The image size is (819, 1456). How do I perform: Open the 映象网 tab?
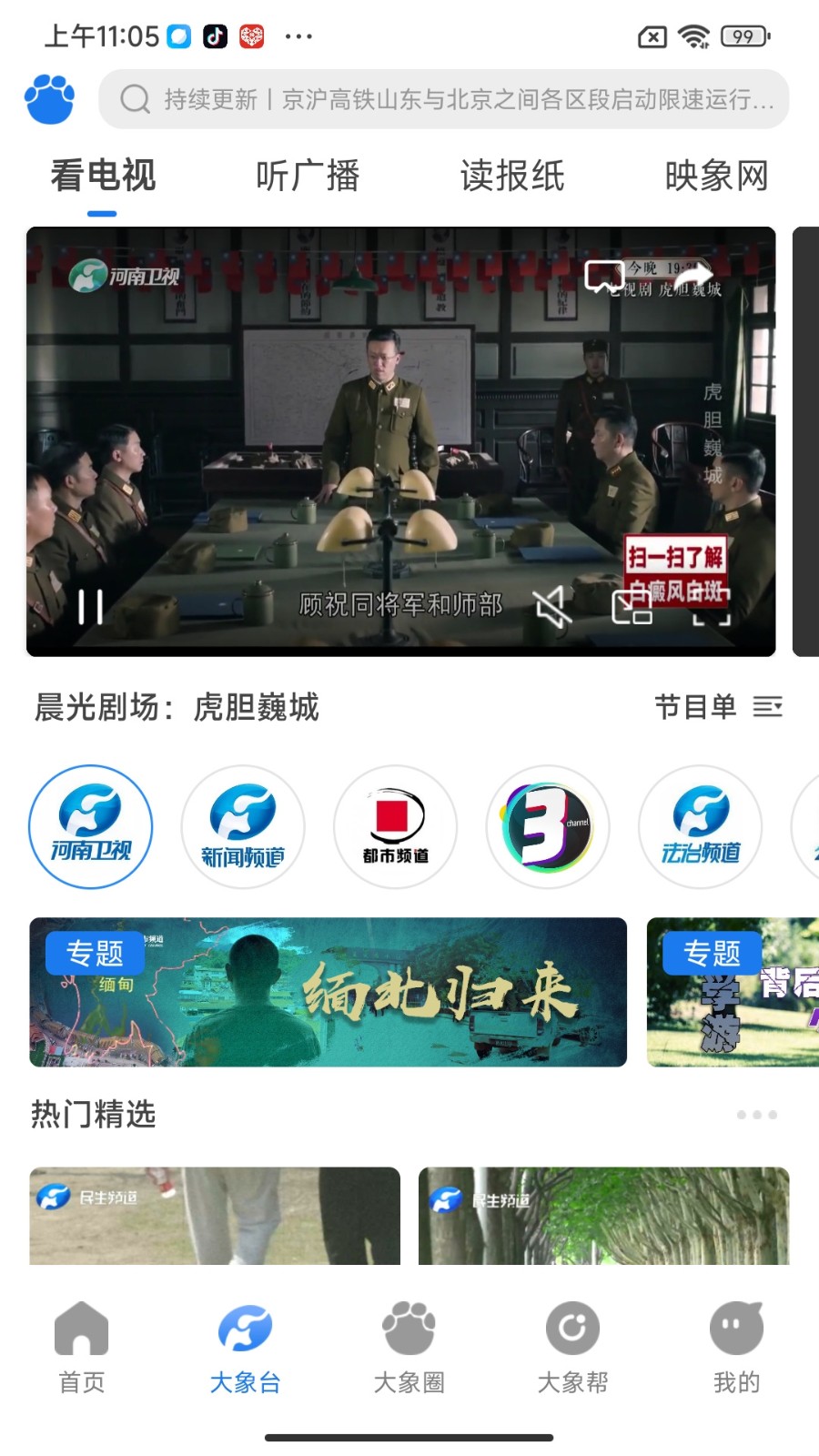tap(717, 176)
